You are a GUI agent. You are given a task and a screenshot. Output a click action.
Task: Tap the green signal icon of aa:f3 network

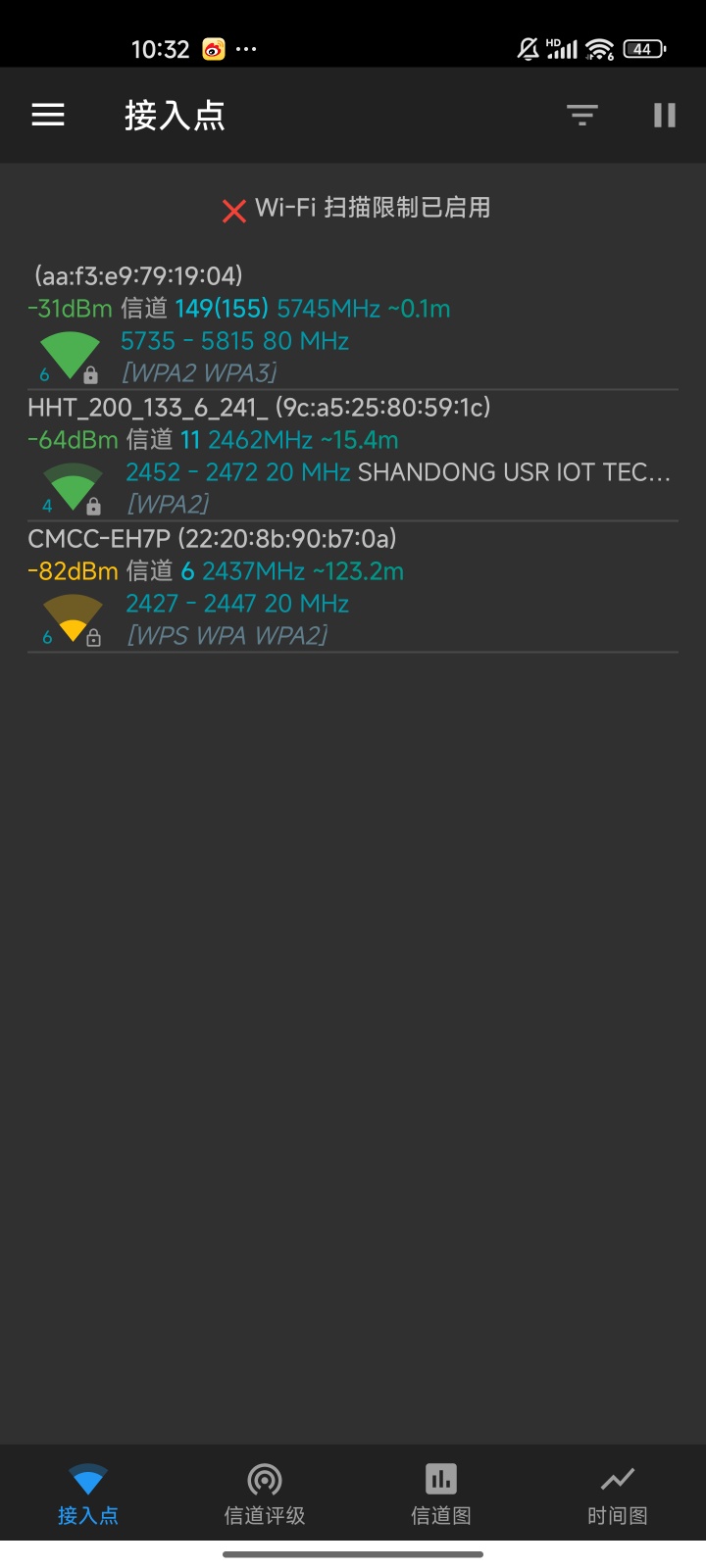(x=71, y=351)
